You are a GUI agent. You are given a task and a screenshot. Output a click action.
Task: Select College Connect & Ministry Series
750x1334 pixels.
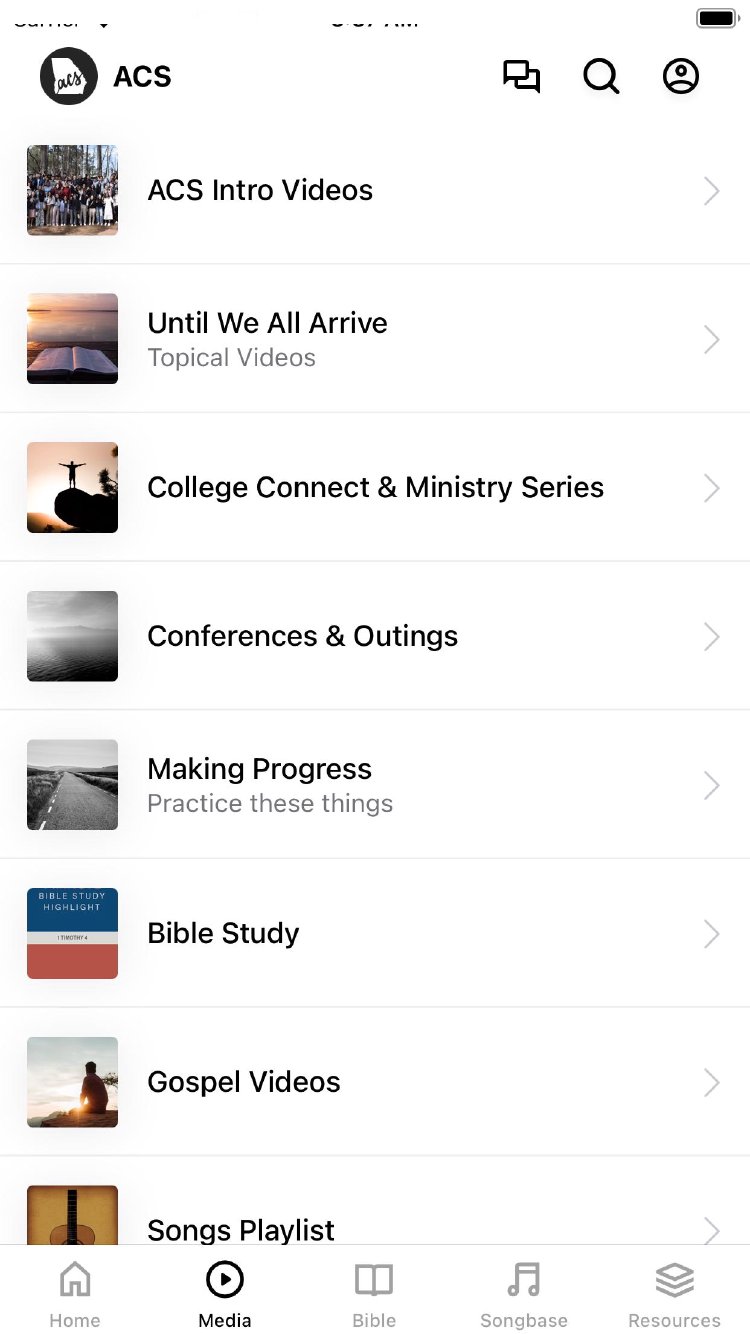click(x=375, y=487)
